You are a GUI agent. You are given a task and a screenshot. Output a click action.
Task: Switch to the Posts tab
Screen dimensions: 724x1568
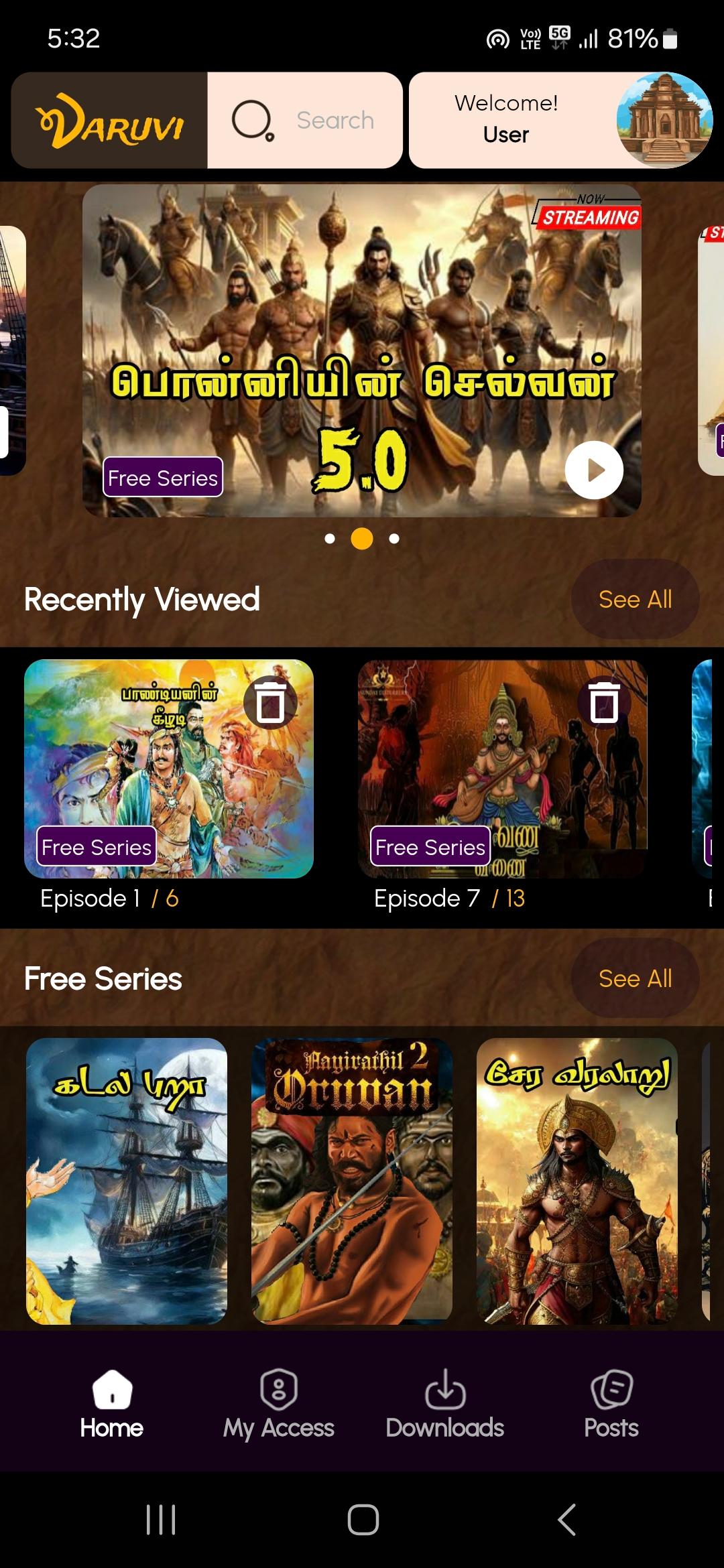pyautogui.click(x=611, y=1404)
